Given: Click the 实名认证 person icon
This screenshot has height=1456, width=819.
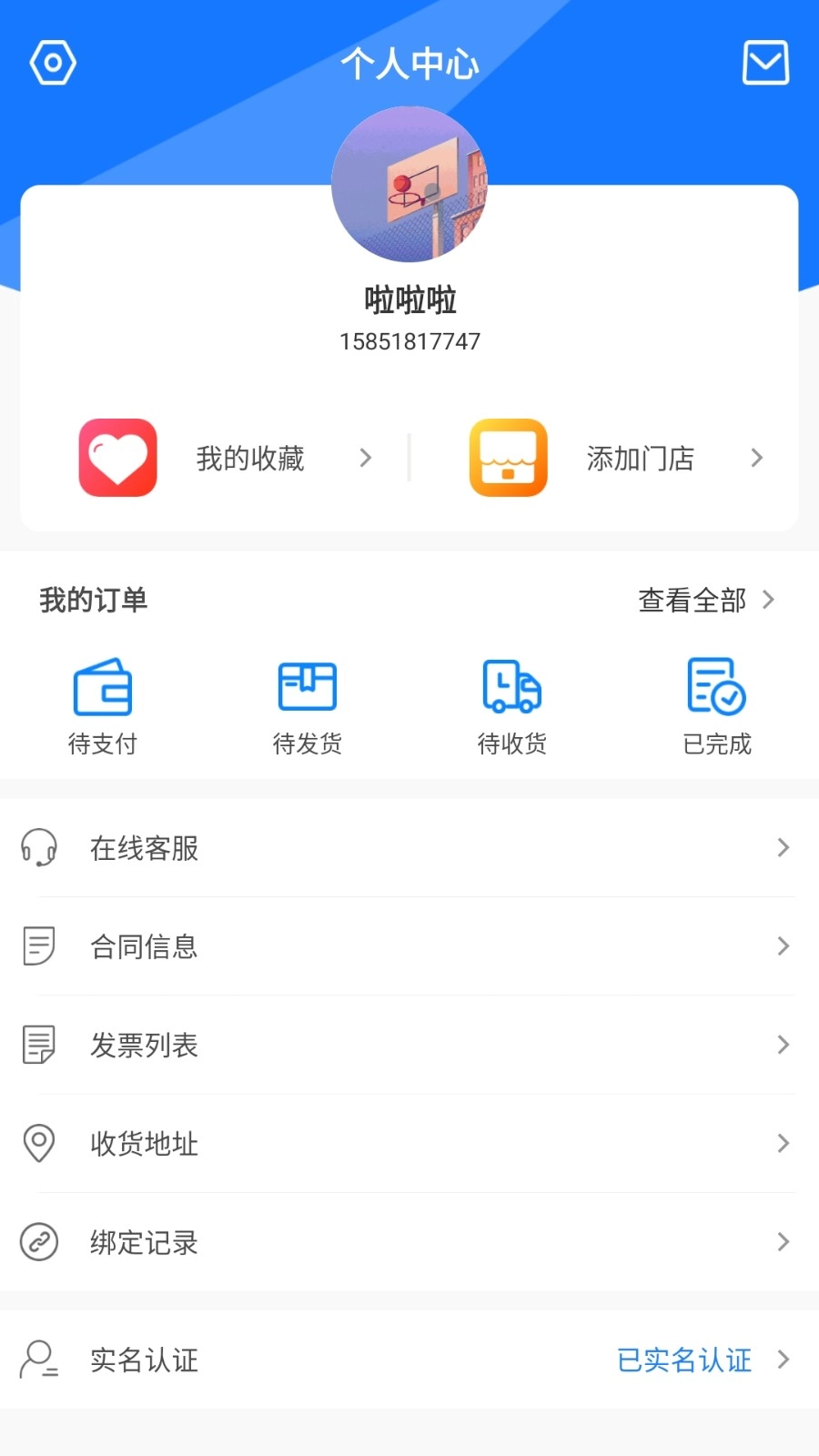Looking at the screenshot, I should (38, 1360).
